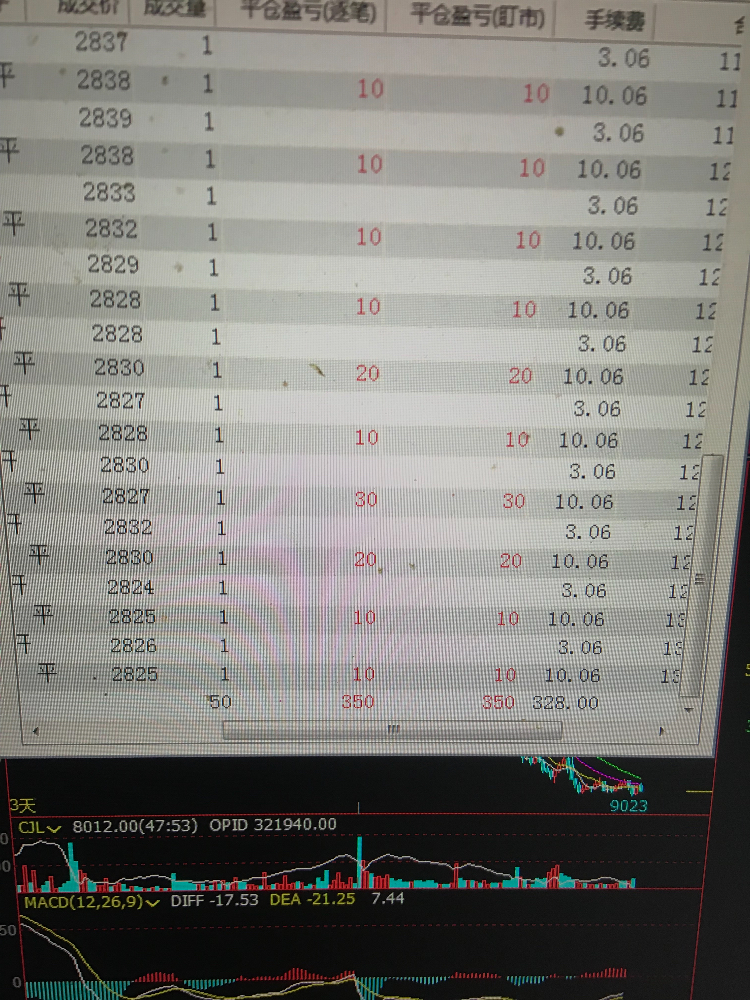
Task: Open the MACD(12,26,9) indicator dropdown
Action: coord(152,901)
